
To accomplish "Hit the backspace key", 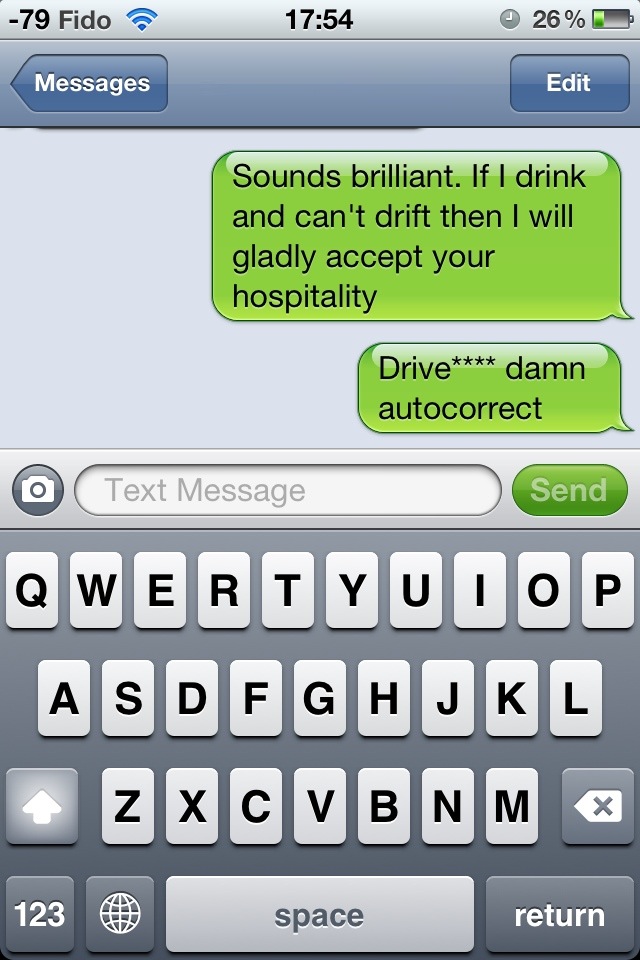I will 598,806.
